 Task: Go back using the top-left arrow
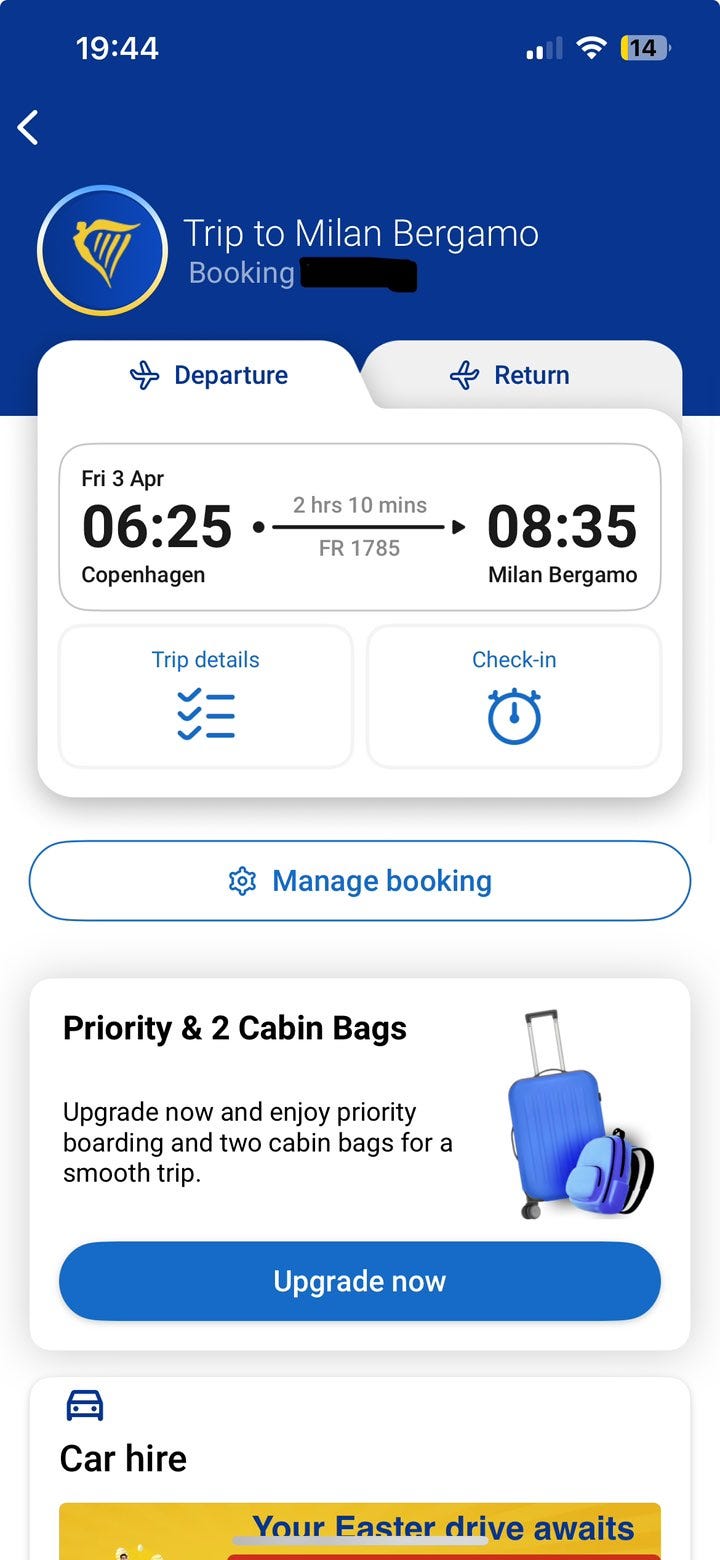click(29, 128)
